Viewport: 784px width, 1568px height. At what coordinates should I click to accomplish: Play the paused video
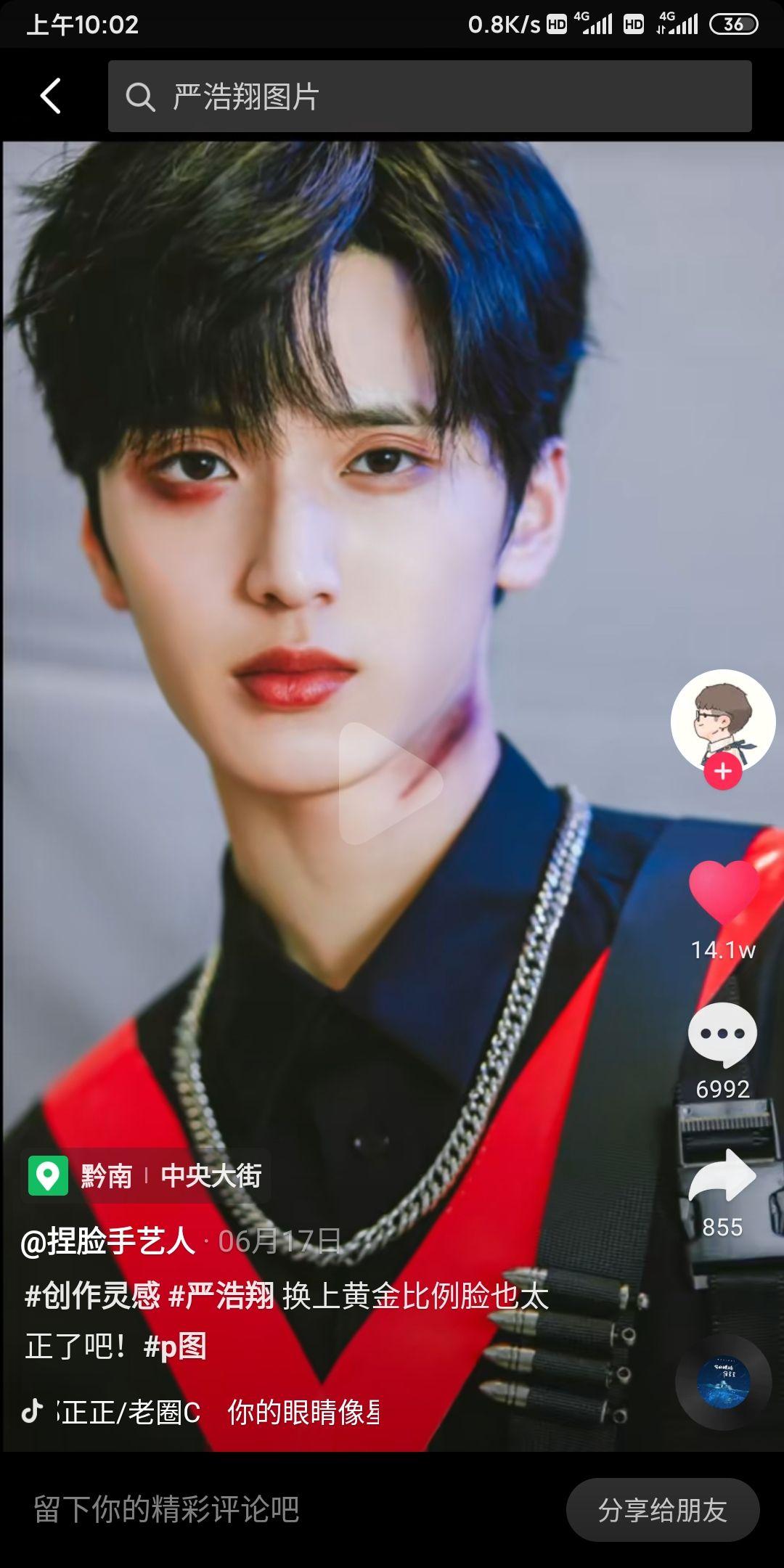click(391, 783)
